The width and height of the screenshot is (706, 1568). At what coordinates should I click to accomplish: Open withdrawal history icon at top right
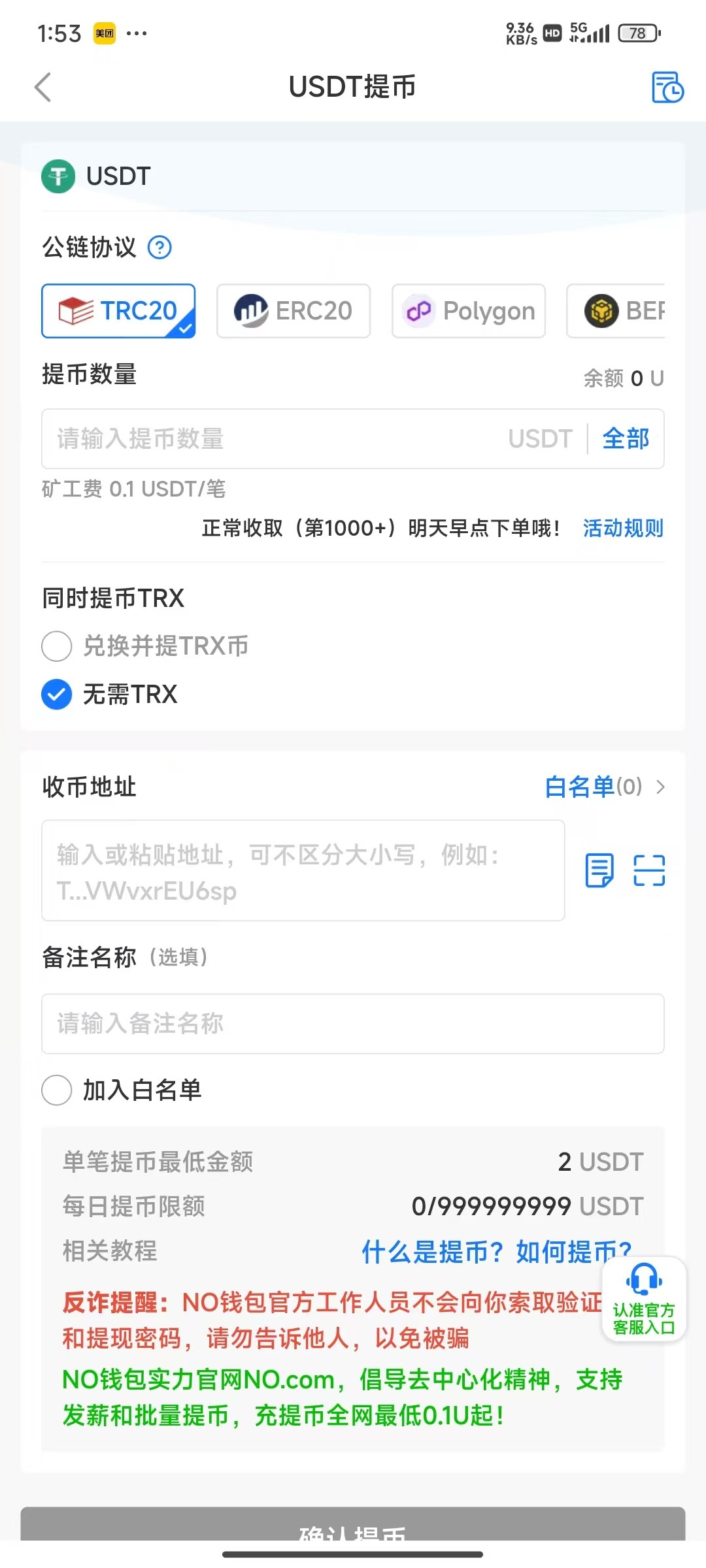[667, 87]
